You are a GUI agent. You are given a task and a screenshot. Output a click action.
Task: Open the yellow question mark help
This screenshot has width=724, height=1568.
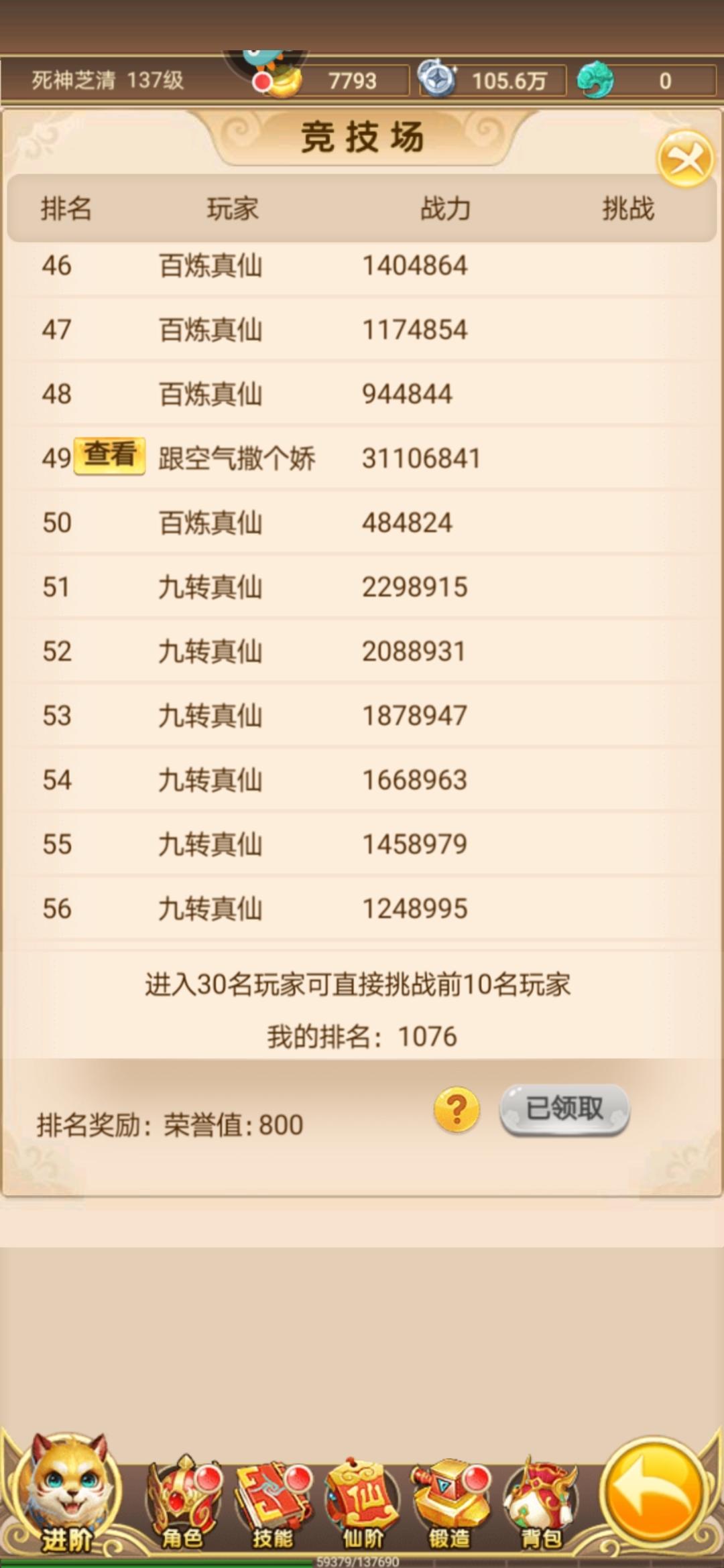pyautogui.click(x=457, y=1110)
